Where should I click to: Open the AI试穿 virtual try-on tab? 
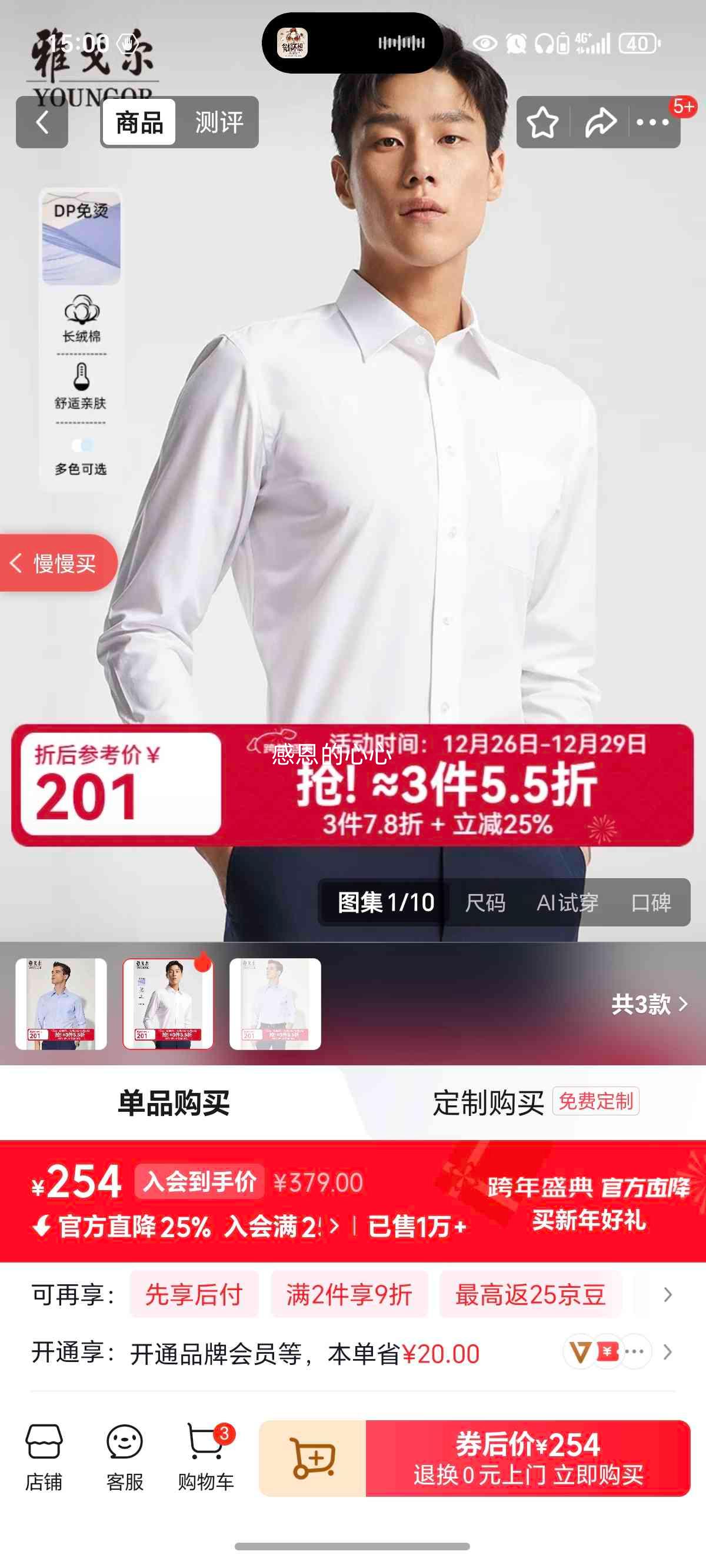569,903
